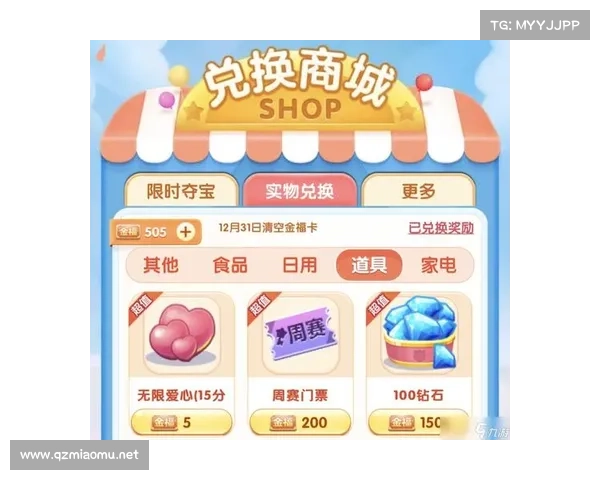Image resolution: width=600 pixels, height=480 pixels.
Task: Switch to the 限时夺宝 tab
Action: tap(182, 190)
